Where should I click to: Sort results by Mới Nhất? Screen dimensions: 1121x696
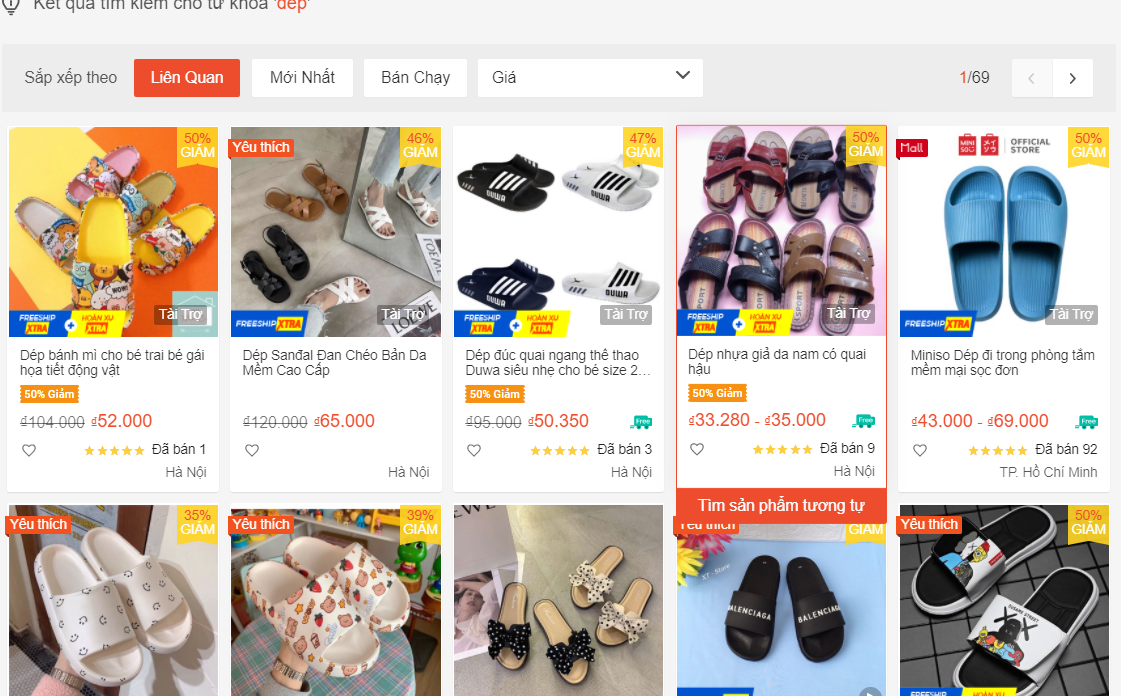pyautogui.click(x=302, y=78)
